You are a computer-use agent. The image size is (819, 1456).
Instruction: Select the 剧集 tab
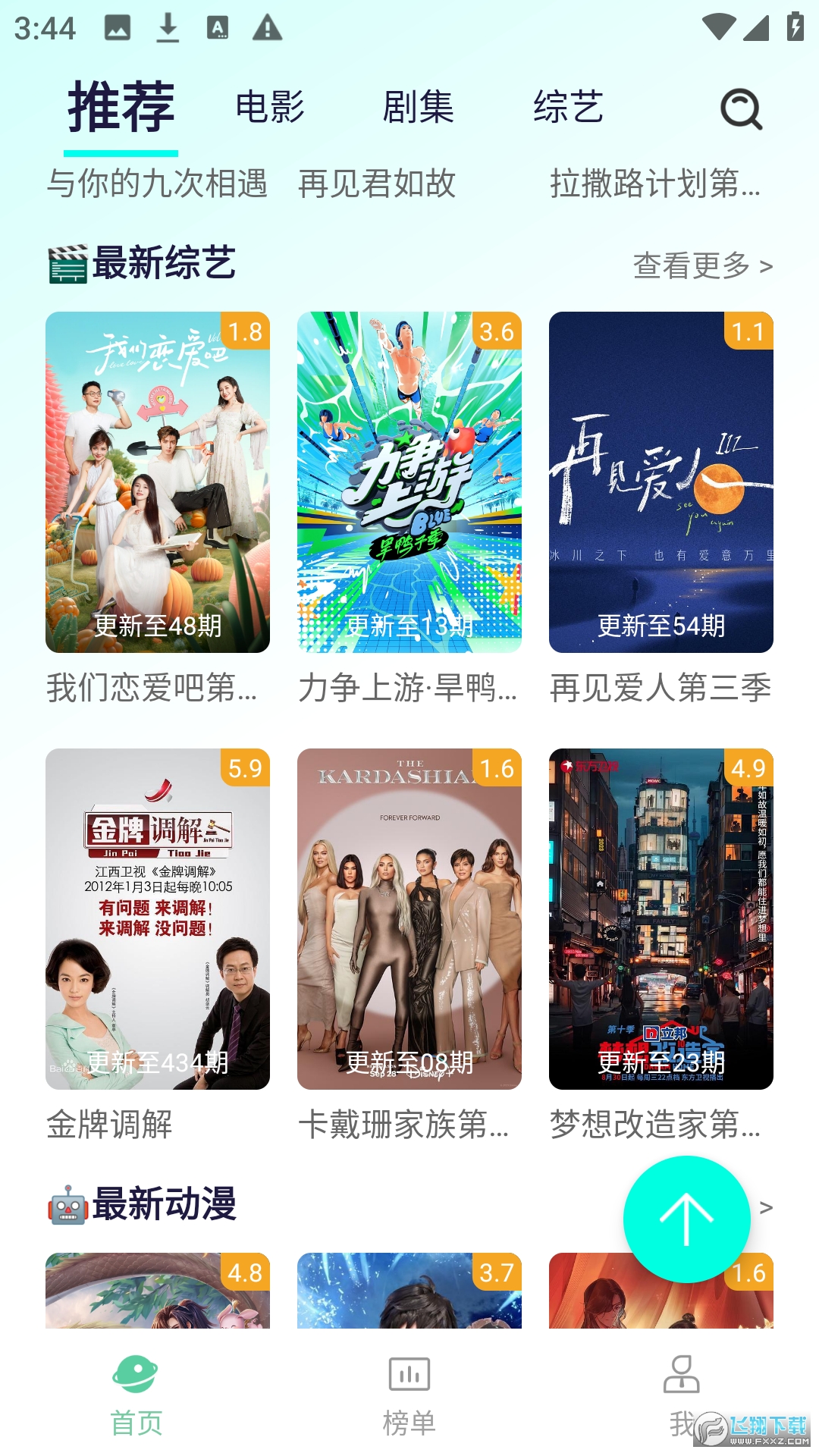pyautogui.click(x=418, y=108)
